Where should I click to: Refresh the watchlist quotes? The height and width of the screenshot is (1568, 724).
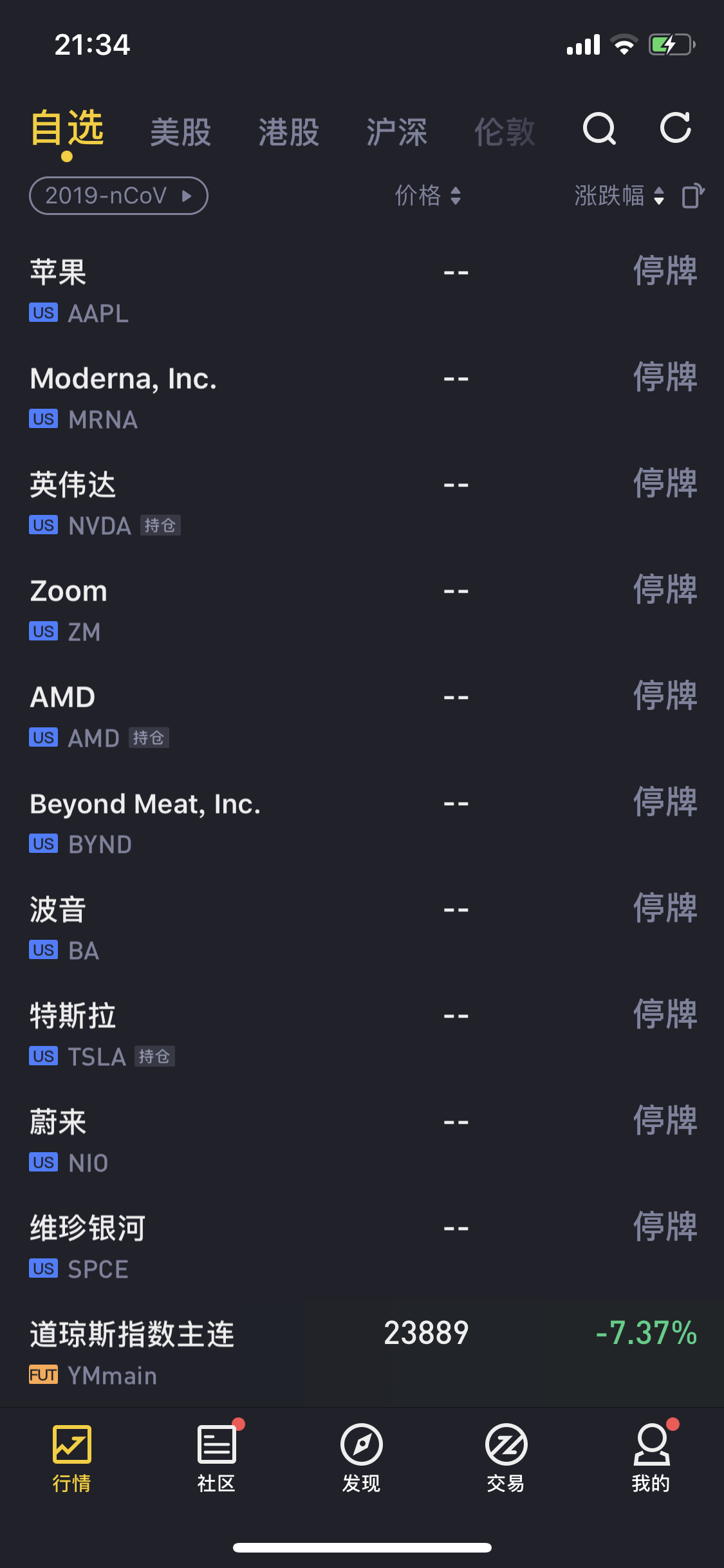pos(676,128)
